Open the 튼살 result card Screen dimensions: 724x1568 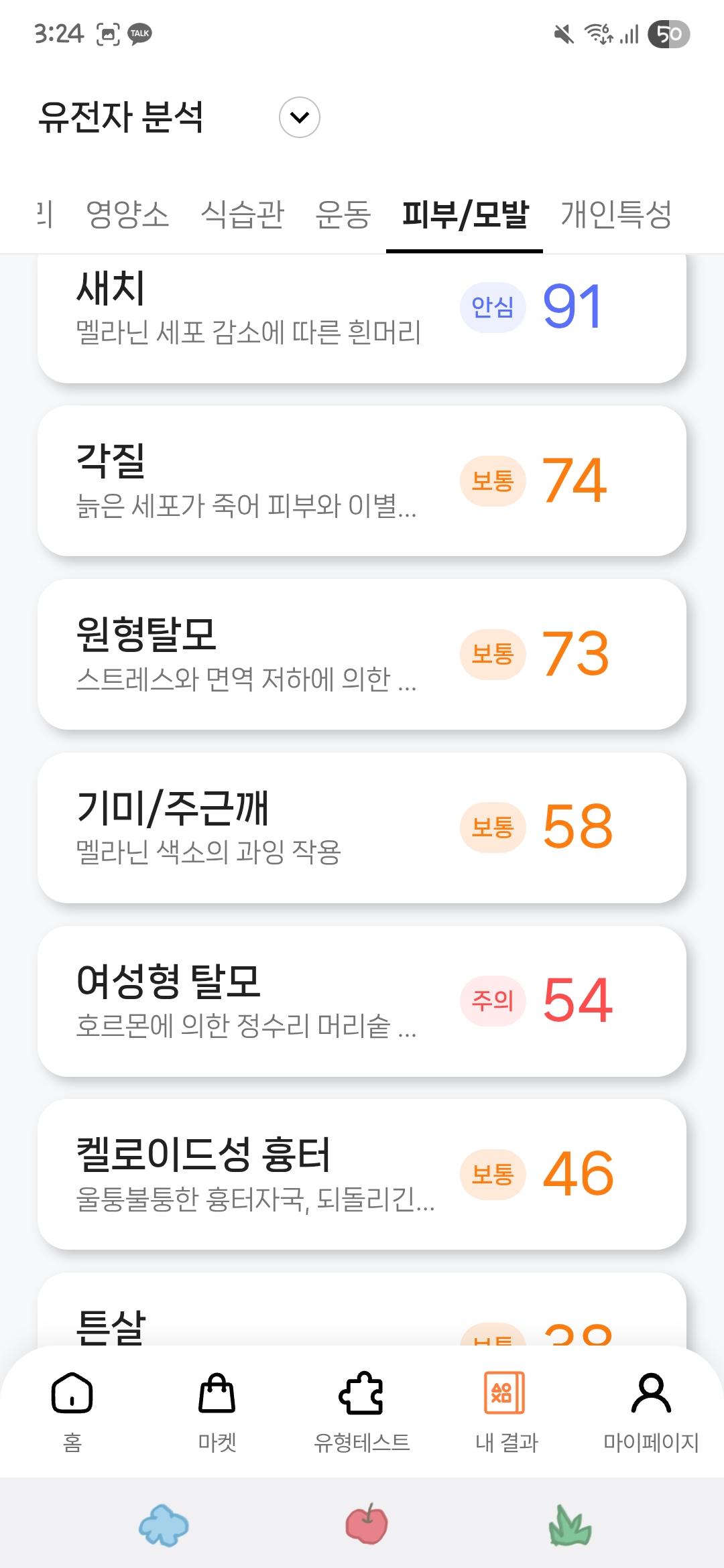[x=362, y=1310]
